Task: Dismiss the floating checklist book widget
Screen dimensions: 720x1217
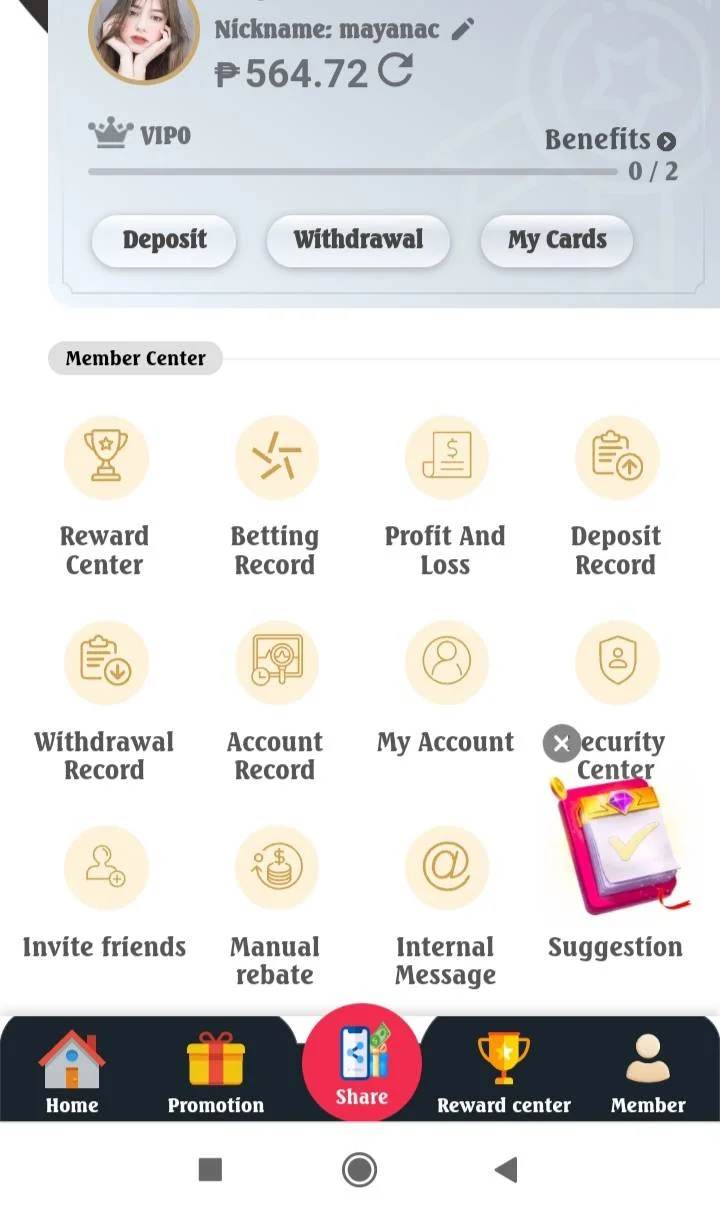Action: click(562, 743)
